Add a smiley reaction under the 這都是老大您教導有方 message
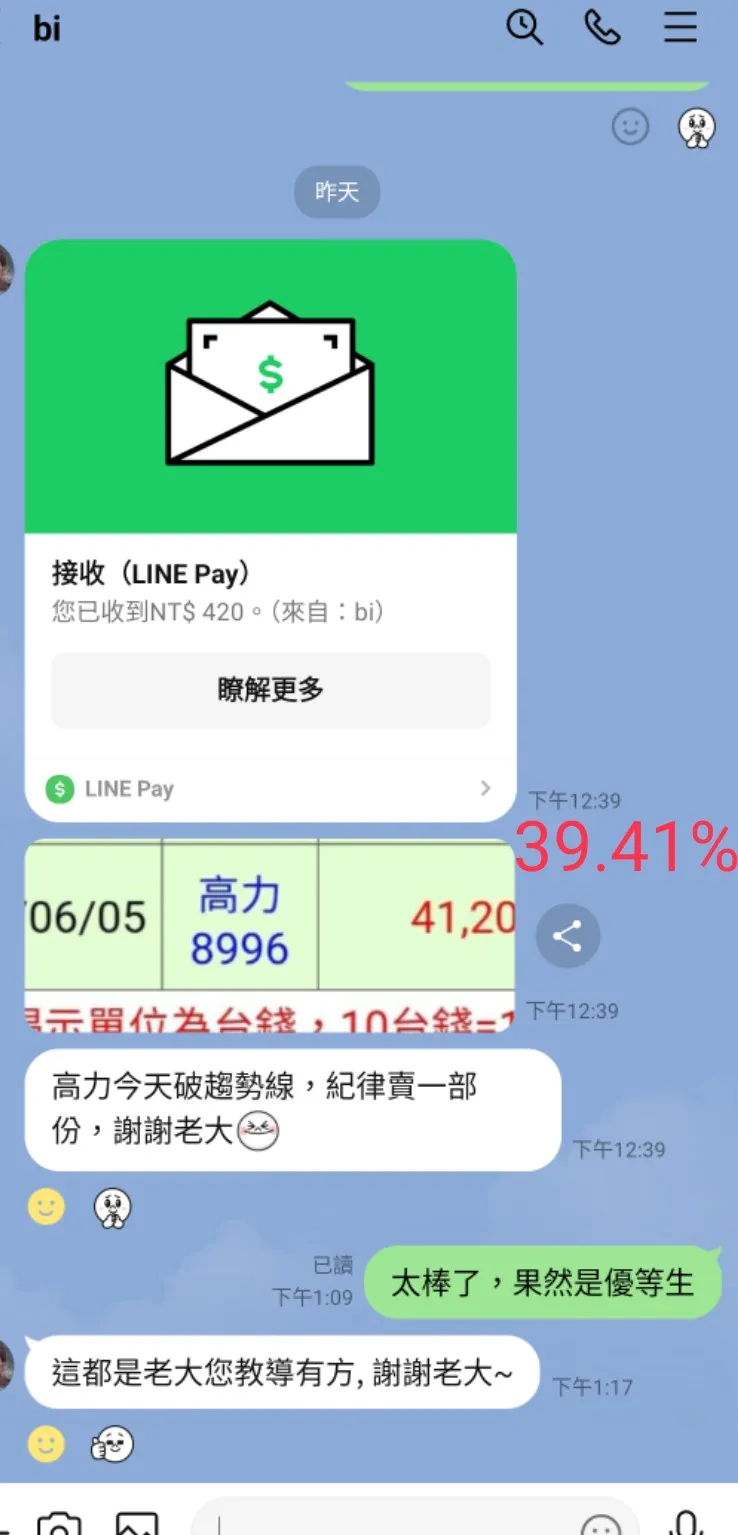Image resolution: width=738 pixels, height=1535 pixels. tap(46, 1444)
